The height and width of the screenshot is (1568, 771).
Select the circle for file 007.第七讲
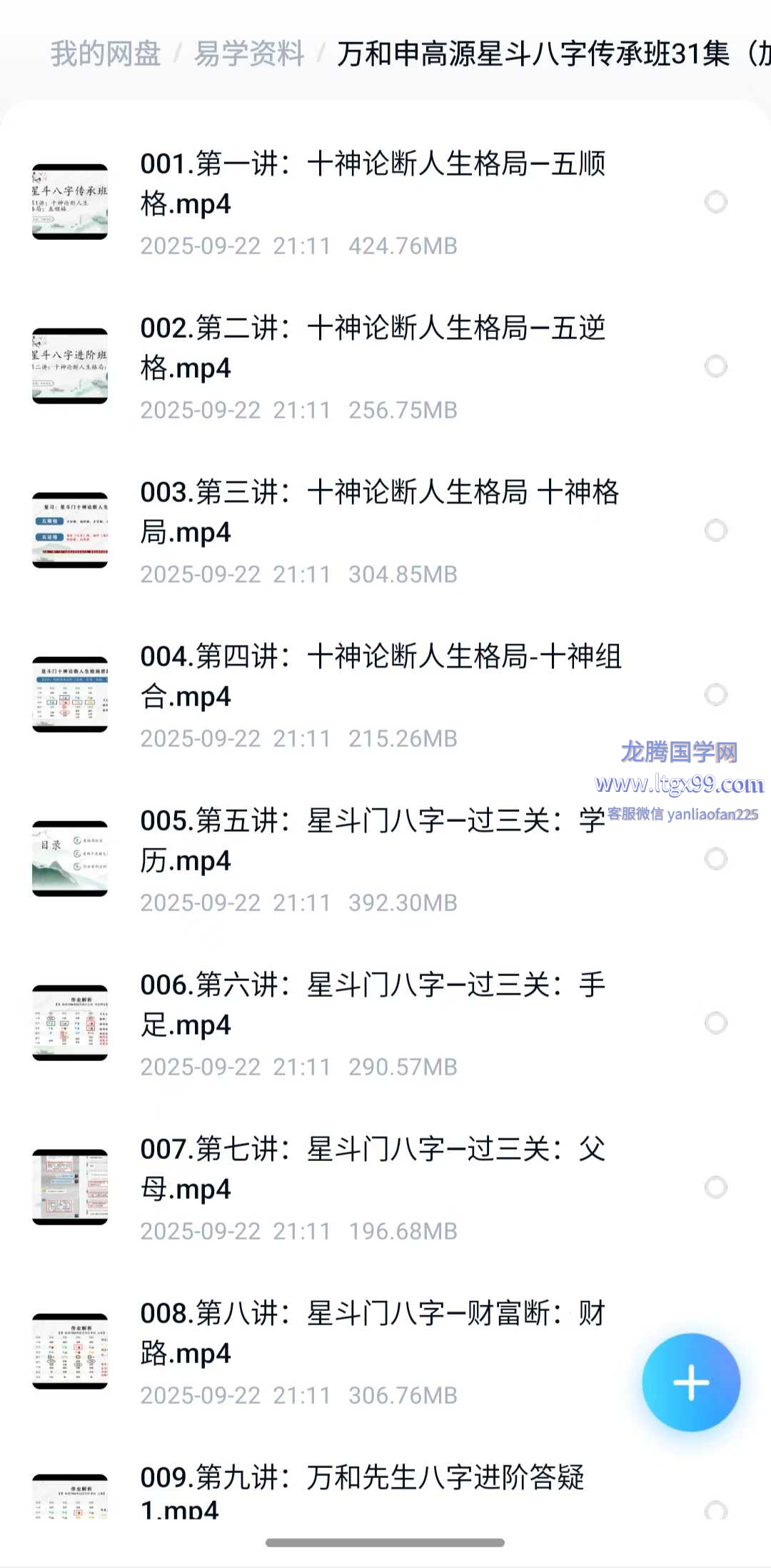[x=715, y=1187]
